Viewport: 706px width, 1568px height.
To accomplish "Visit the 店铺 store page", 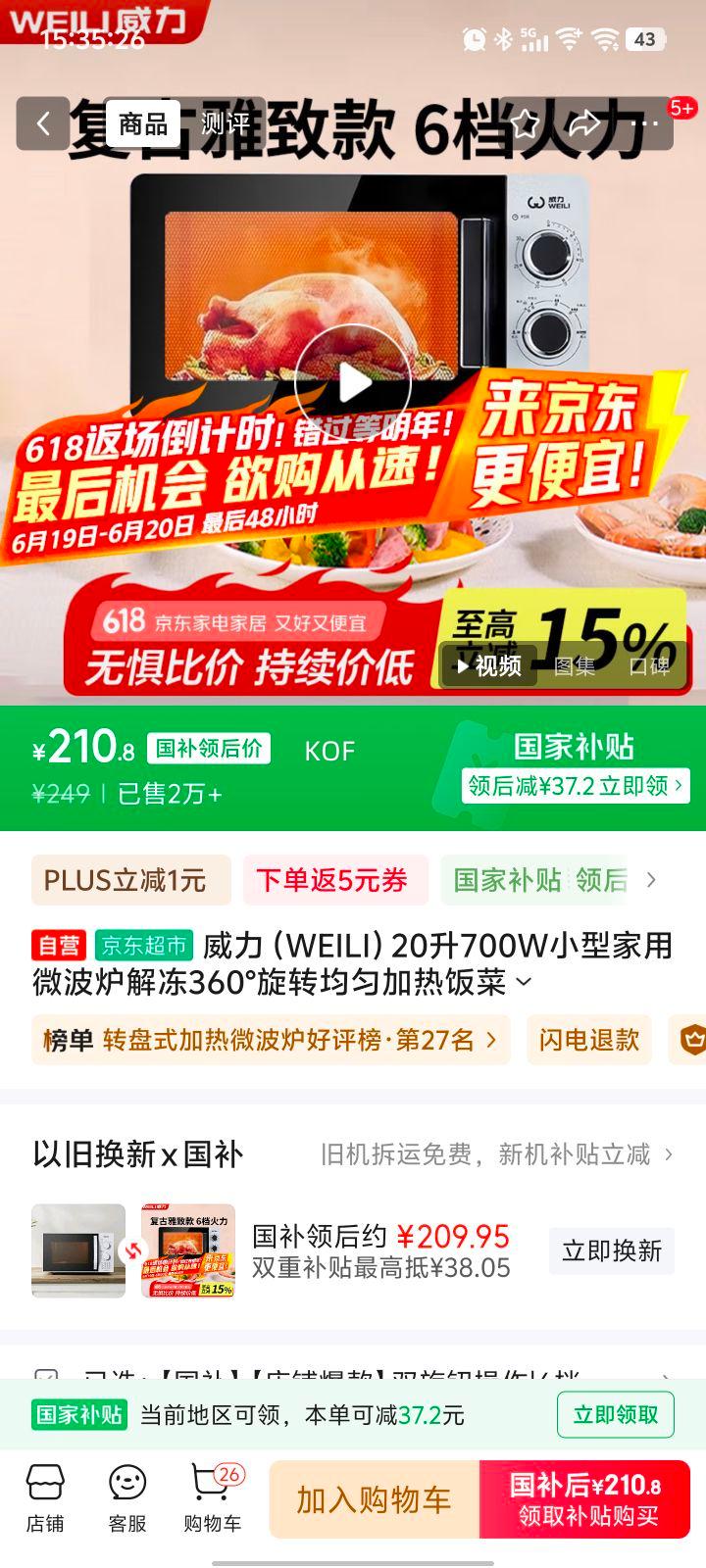I will pyautogui.click(x=45, y=1498).
